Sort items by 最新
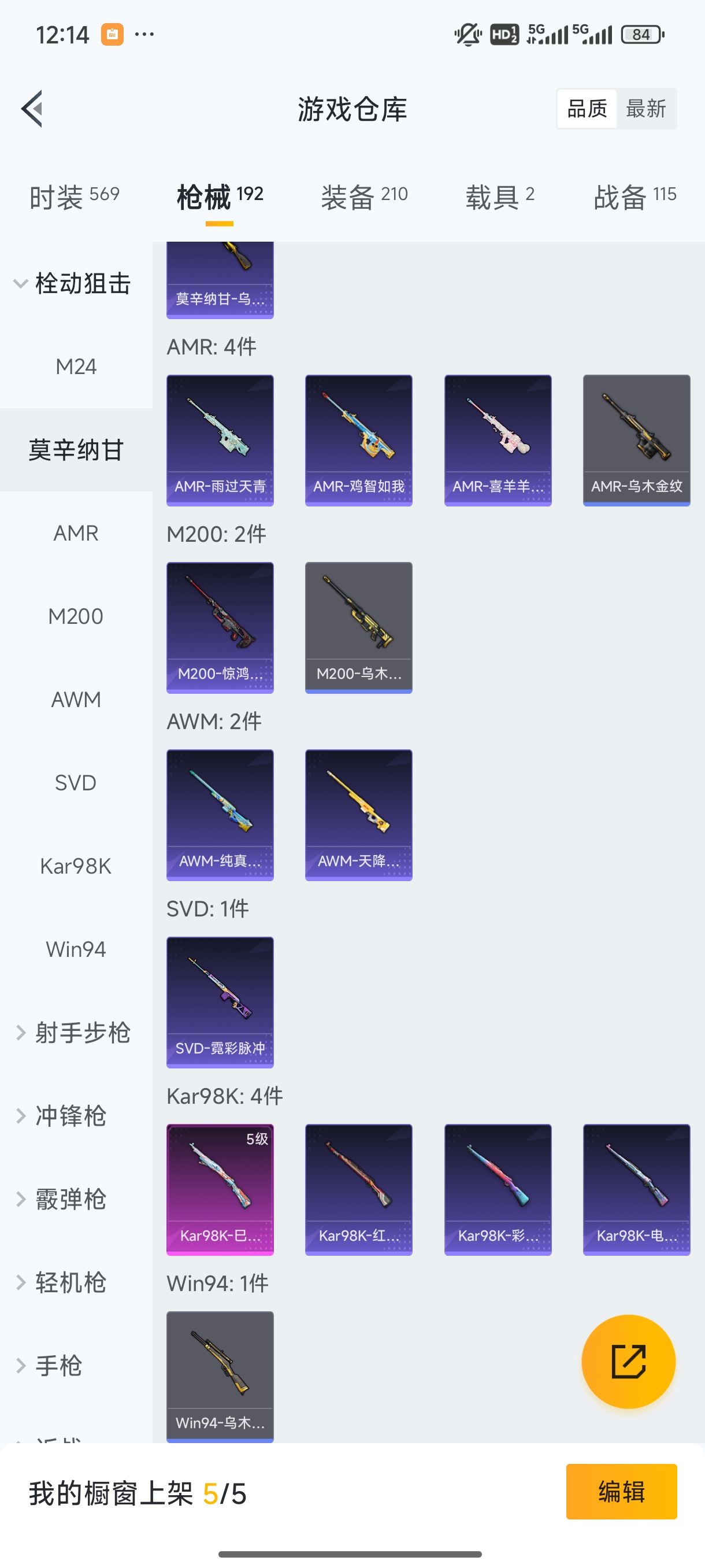Image resolution: width=705 pixels, height=1568 pixels. (645, 109)
